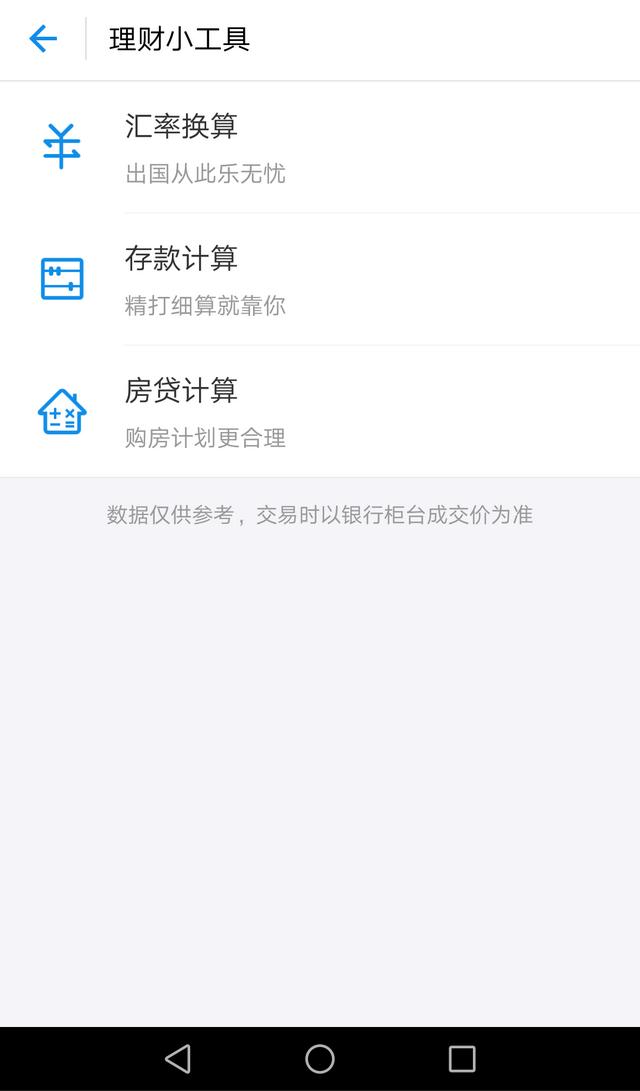Tap the system home button
This screenshot has width=640, height=1091.
click(x=320, y=1058)
